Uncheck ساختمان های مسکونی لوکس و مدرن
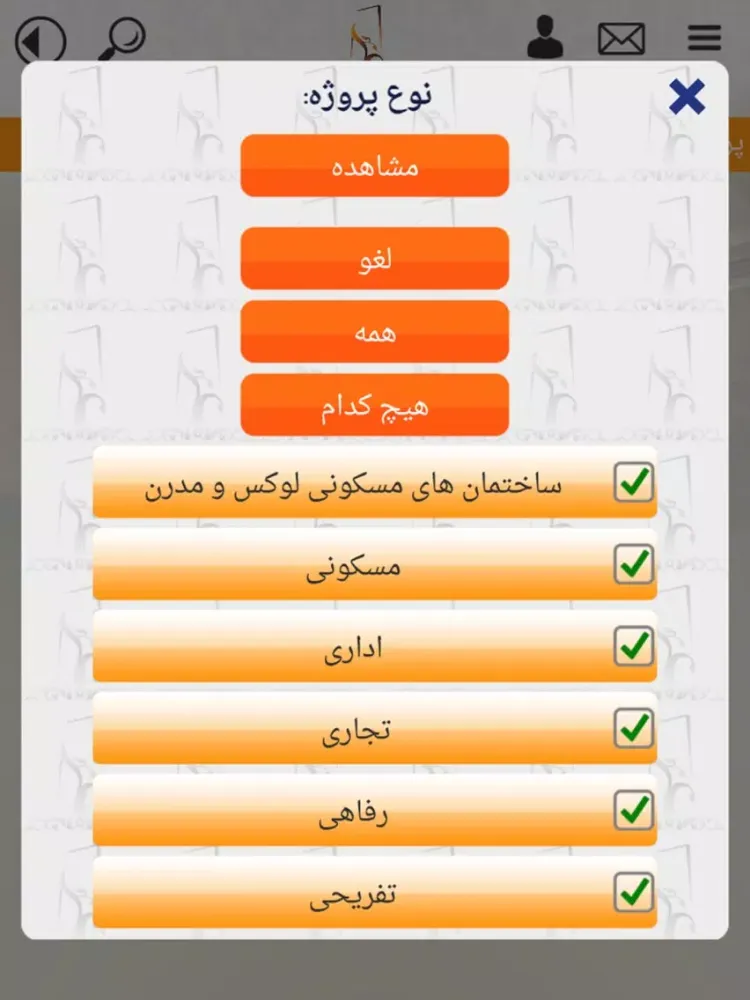Image resolution: width=750 pixels, height=1000 pixels. (634, 484)
